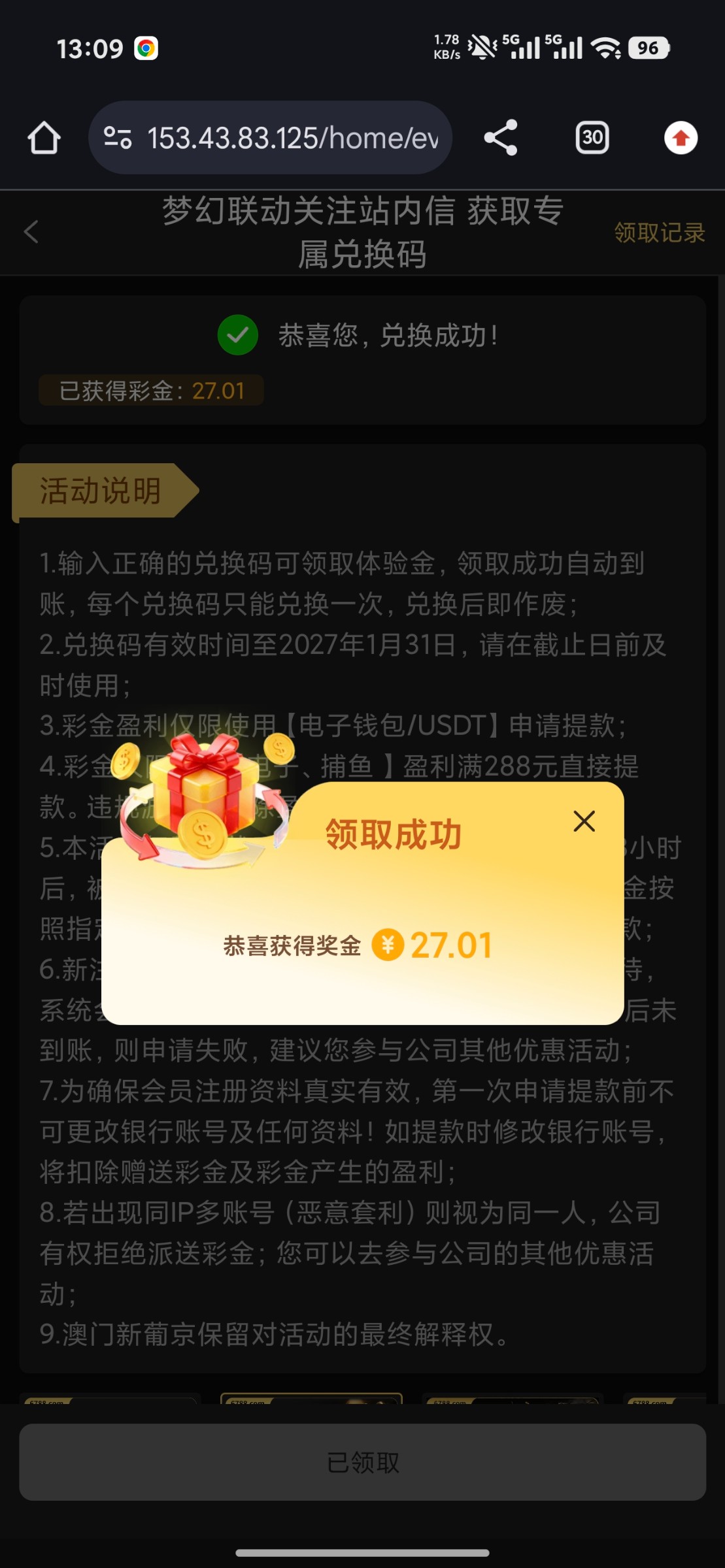Tap the 已领取 button

pos(362,1462)
